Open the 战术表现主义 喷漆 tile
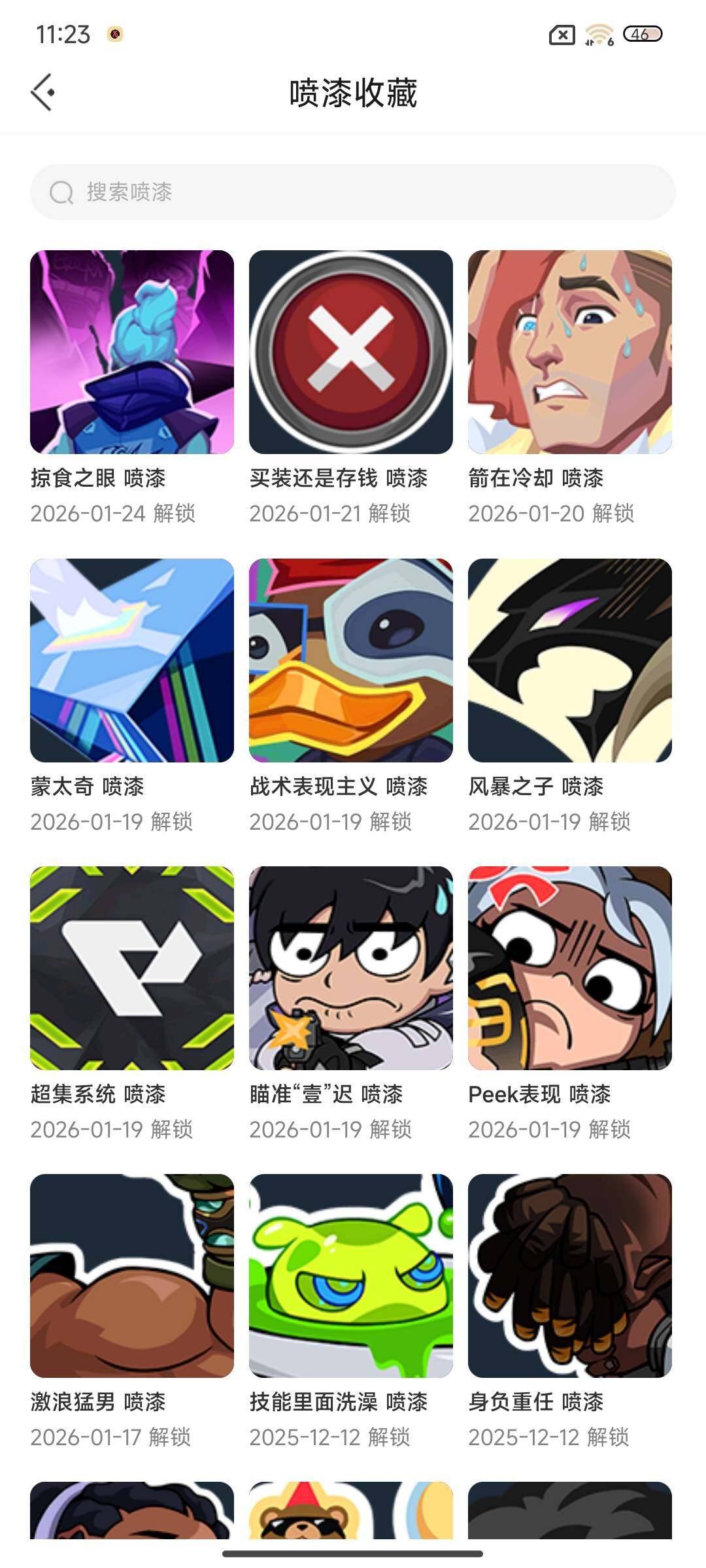The image size is (706, 1568). [x=351, y=661]
